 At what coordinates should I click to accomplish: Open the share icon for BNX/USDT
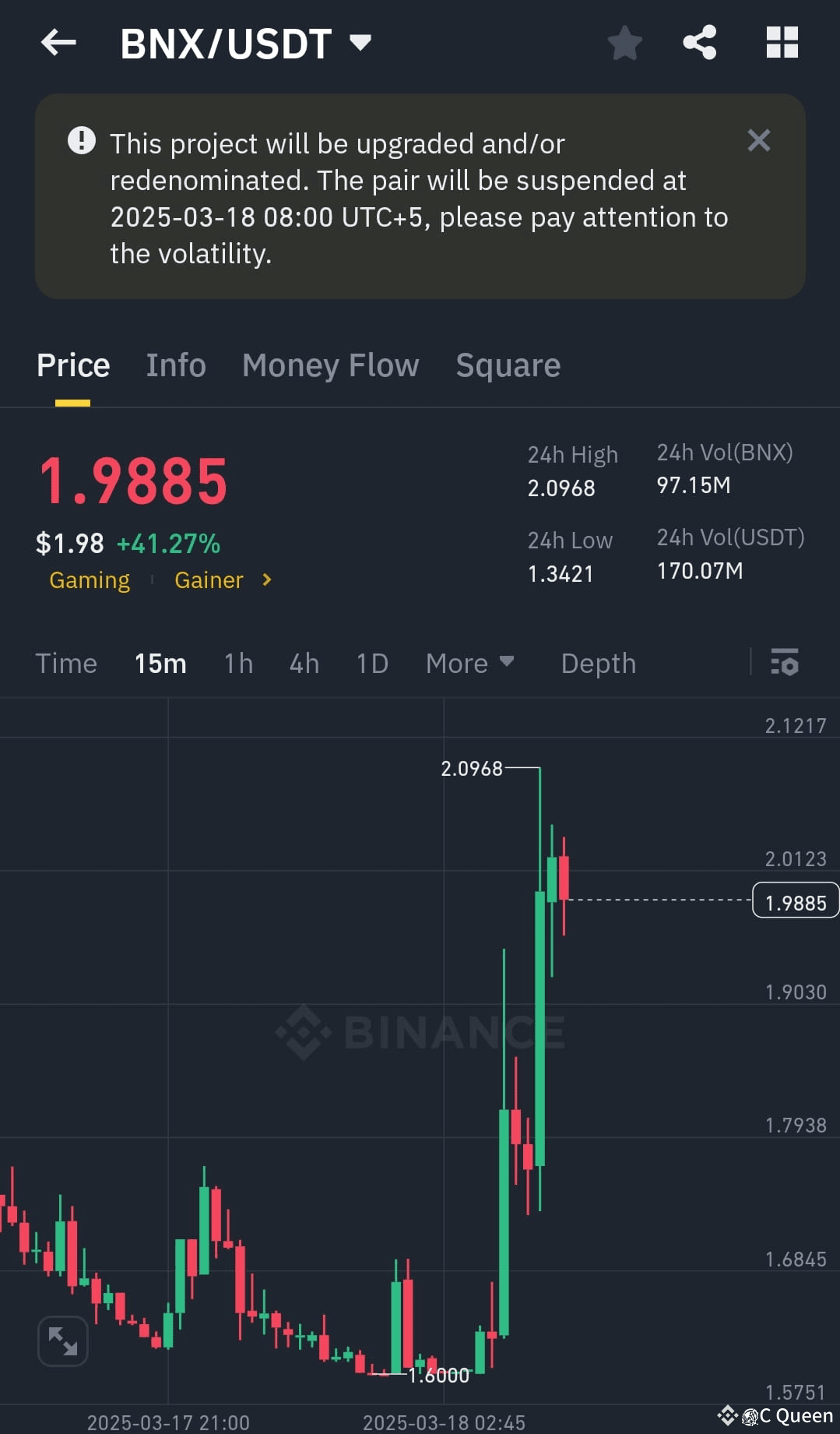[698, 43]
